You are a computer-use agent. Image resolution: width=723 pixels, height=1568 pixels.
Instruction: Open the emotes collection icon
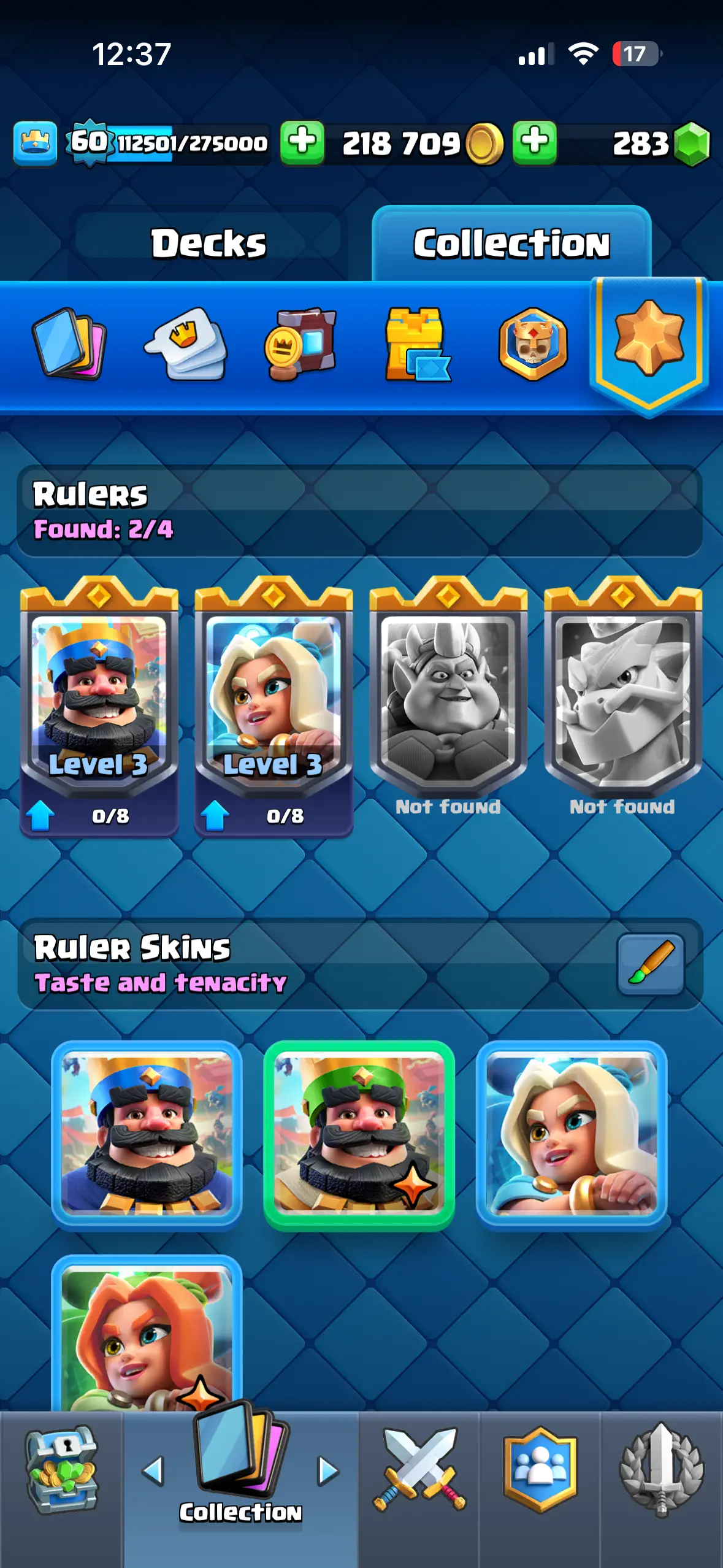pos(186,345)
